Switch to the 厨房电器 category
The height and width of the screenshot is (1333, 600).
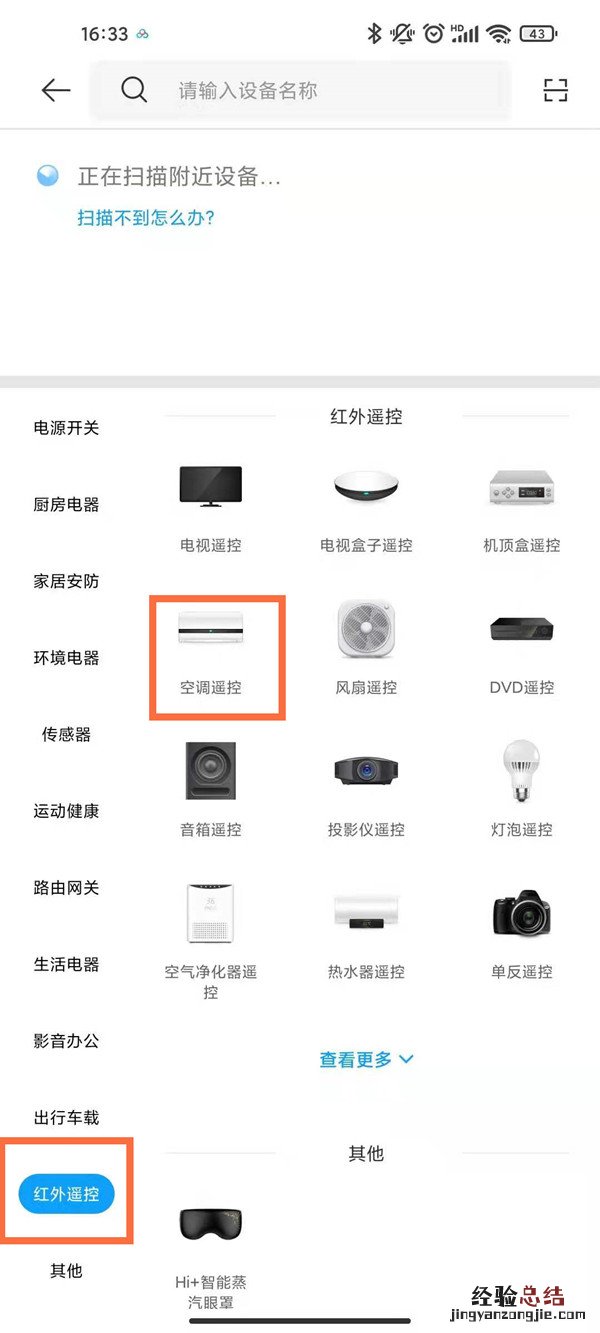coord(66,505)
